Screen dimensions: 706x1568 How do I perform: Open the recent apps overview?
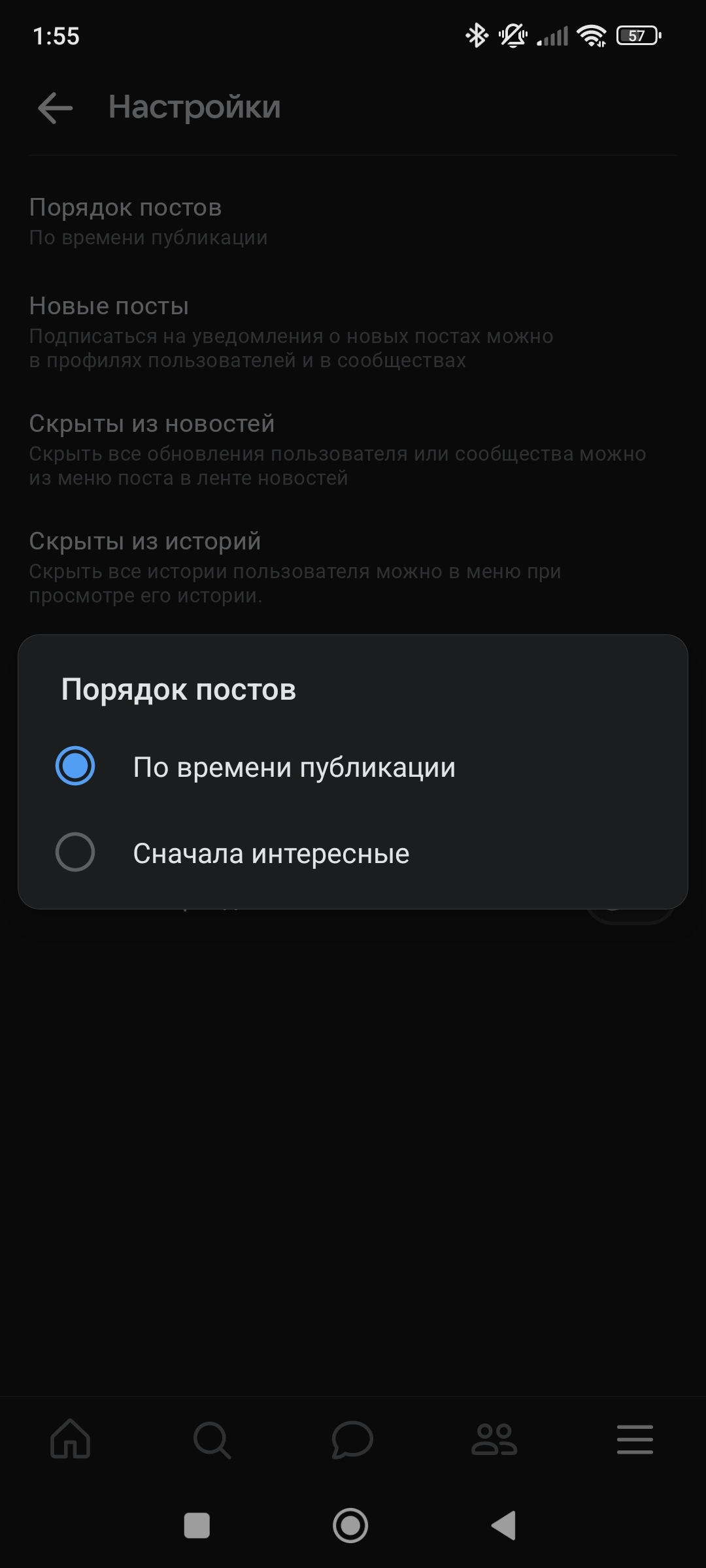(x=197, y=1526)
